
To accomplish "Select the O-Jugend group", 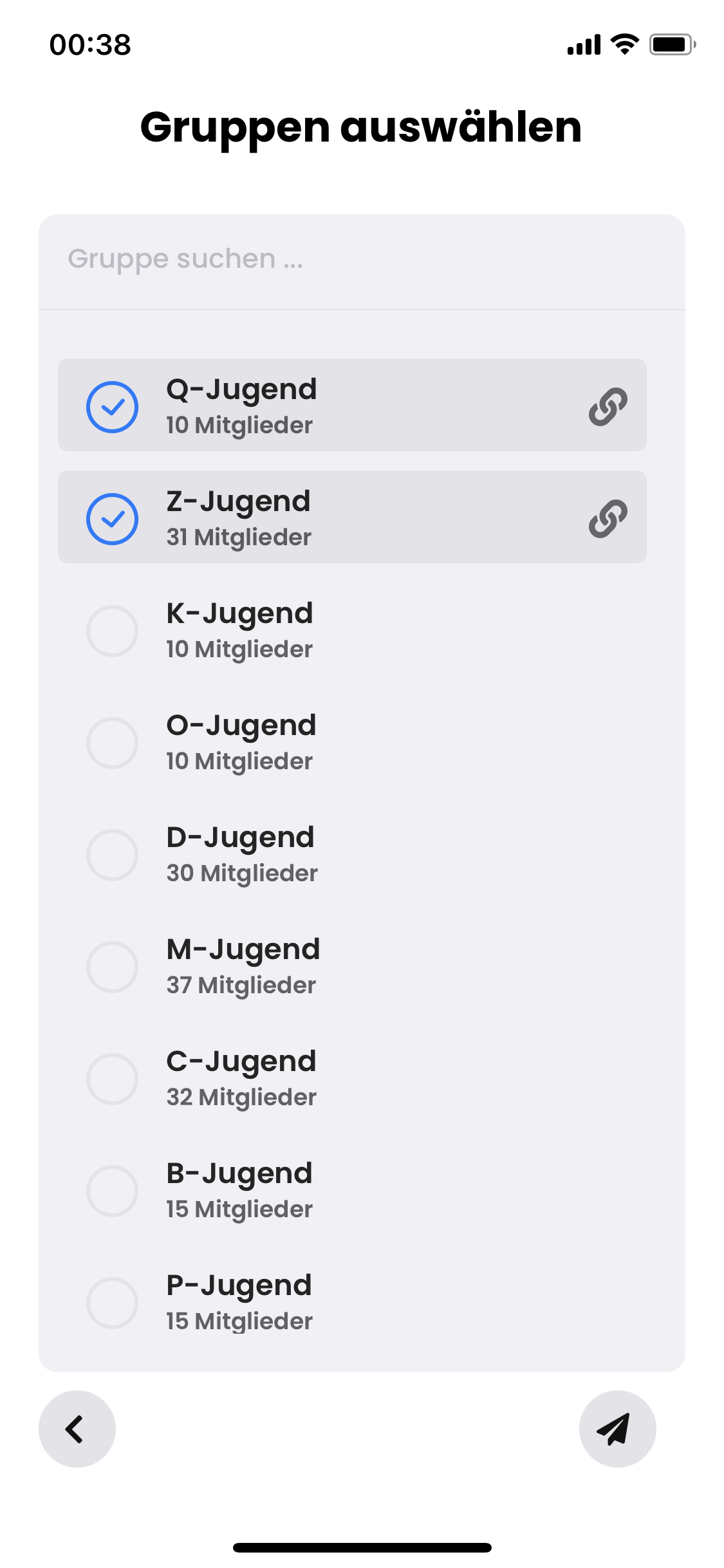I will tap(112, 742).
